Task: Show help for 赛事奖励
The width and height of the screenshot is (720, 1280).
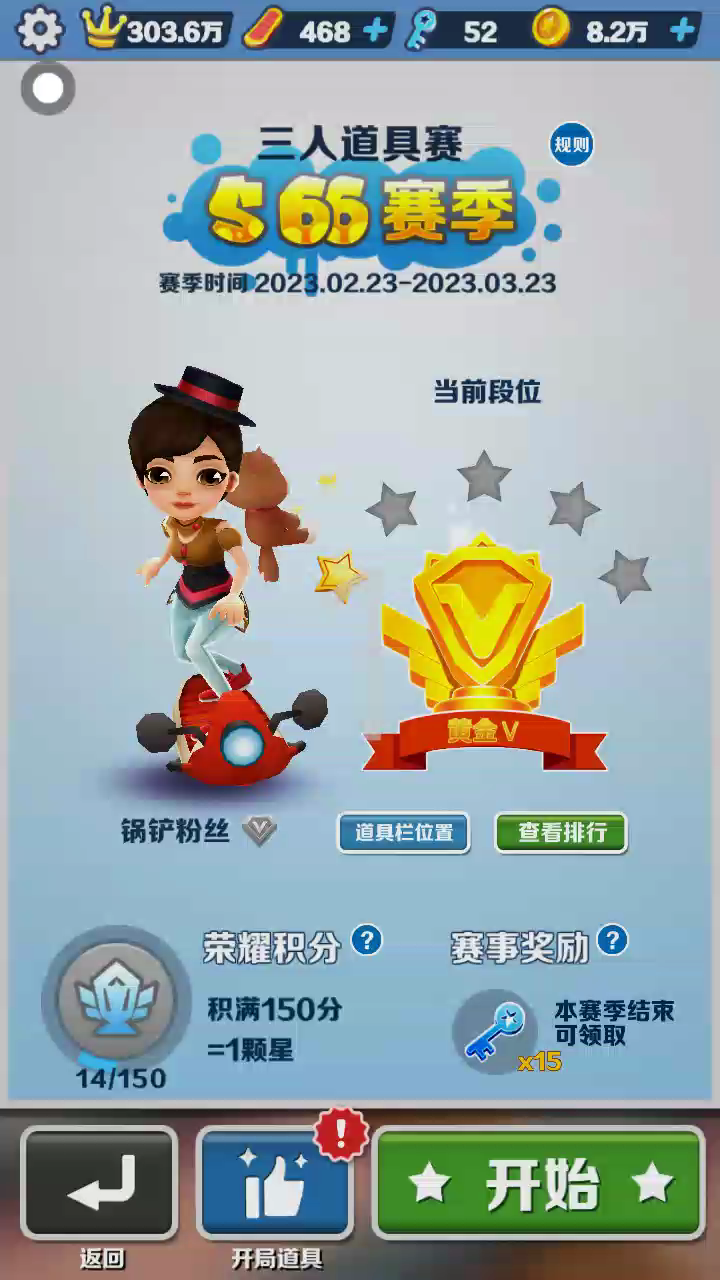Action: pos(612,940)
